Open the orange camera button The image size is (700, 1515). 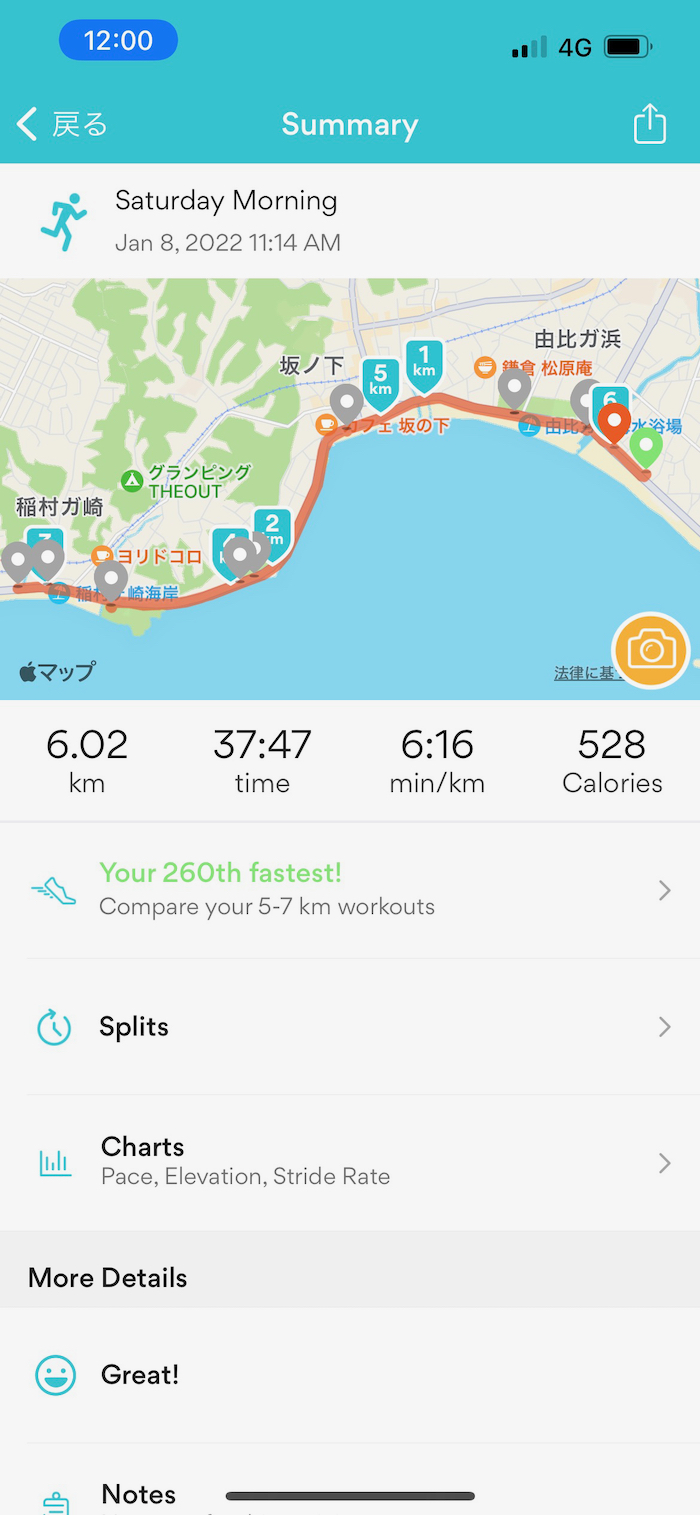[x=651, y=651]
